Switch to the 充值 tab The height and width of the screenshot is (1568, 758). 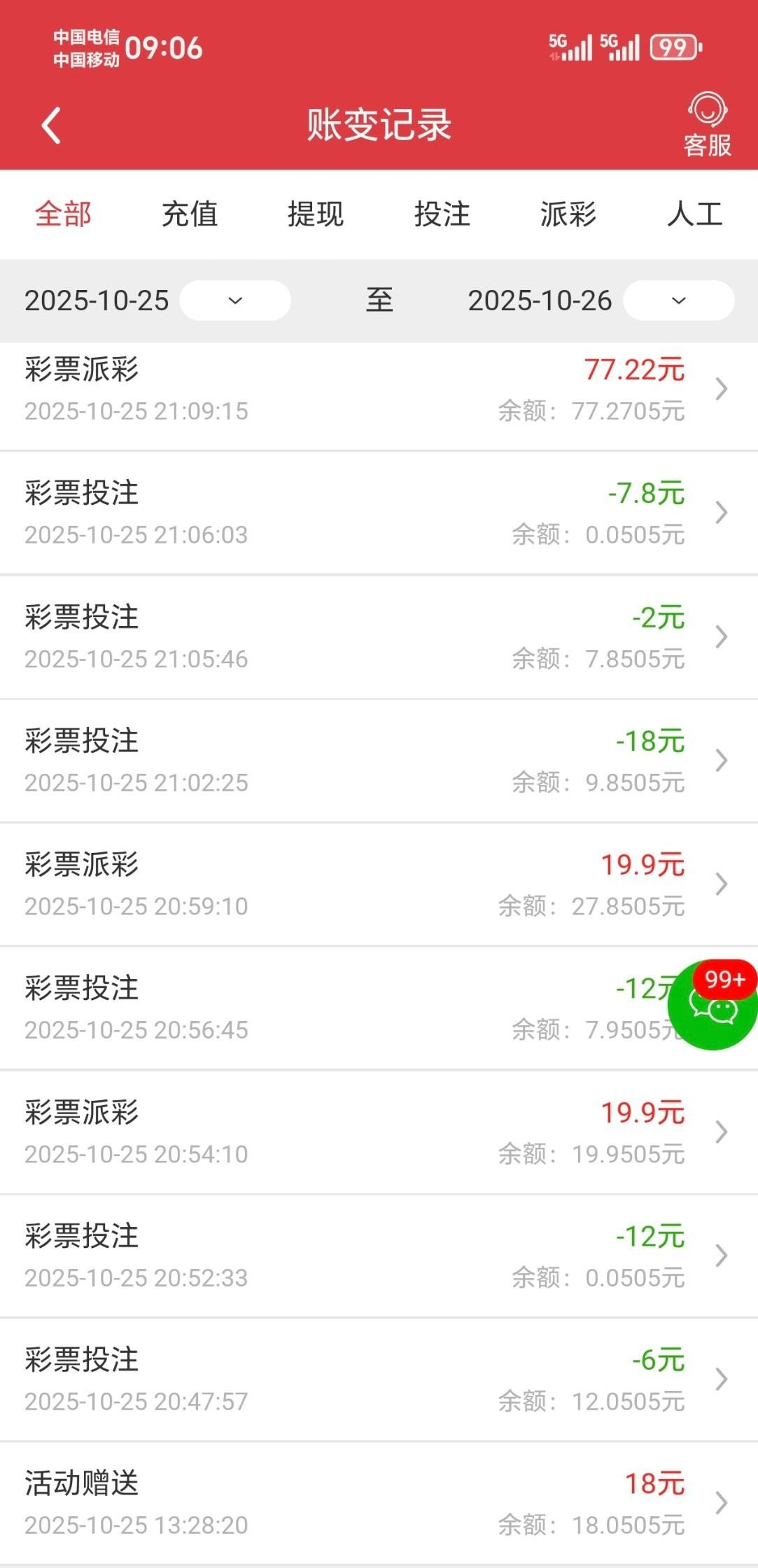(190, 214)
